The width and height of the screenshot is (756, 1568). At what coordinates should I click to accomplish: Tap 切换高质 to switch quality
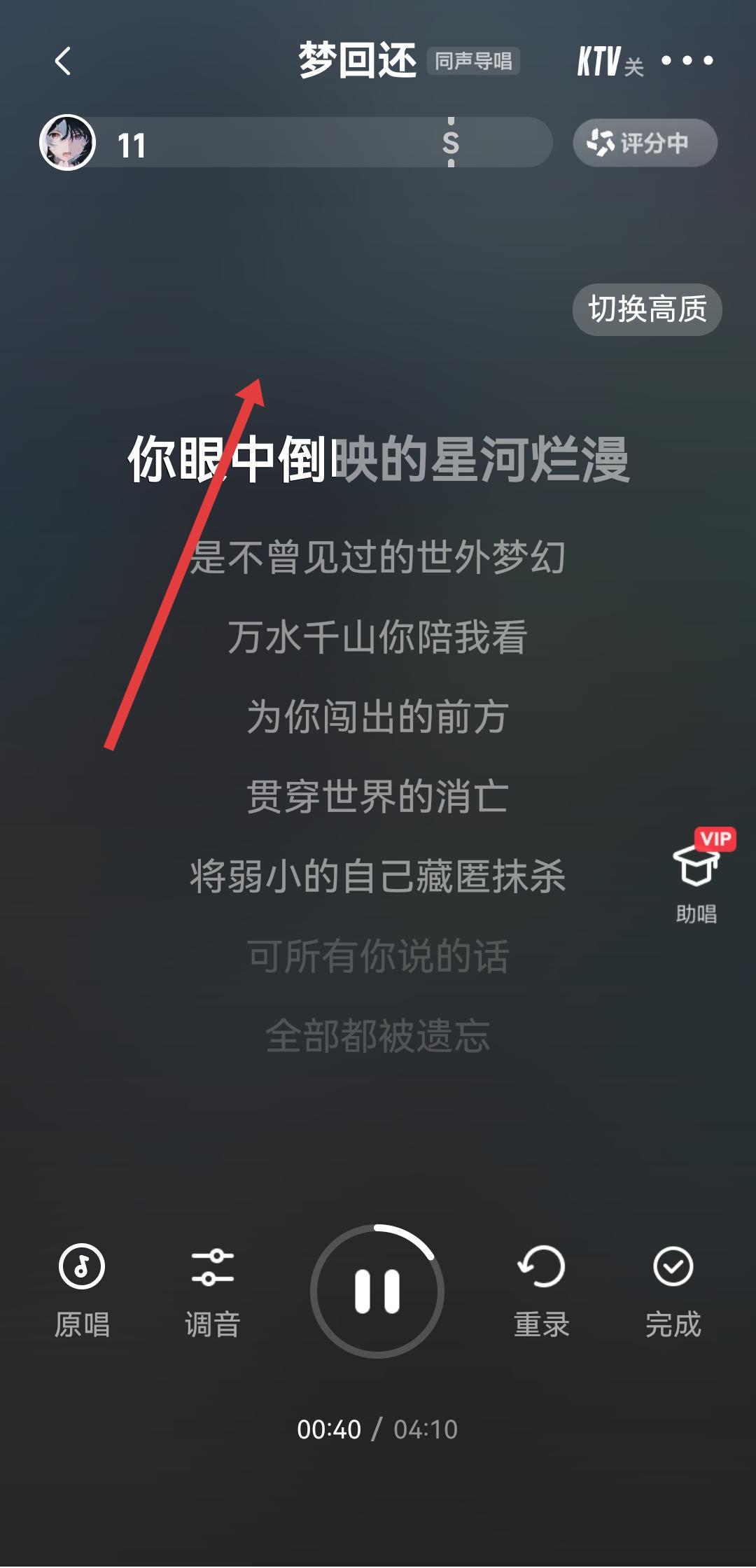click(647, 309)
